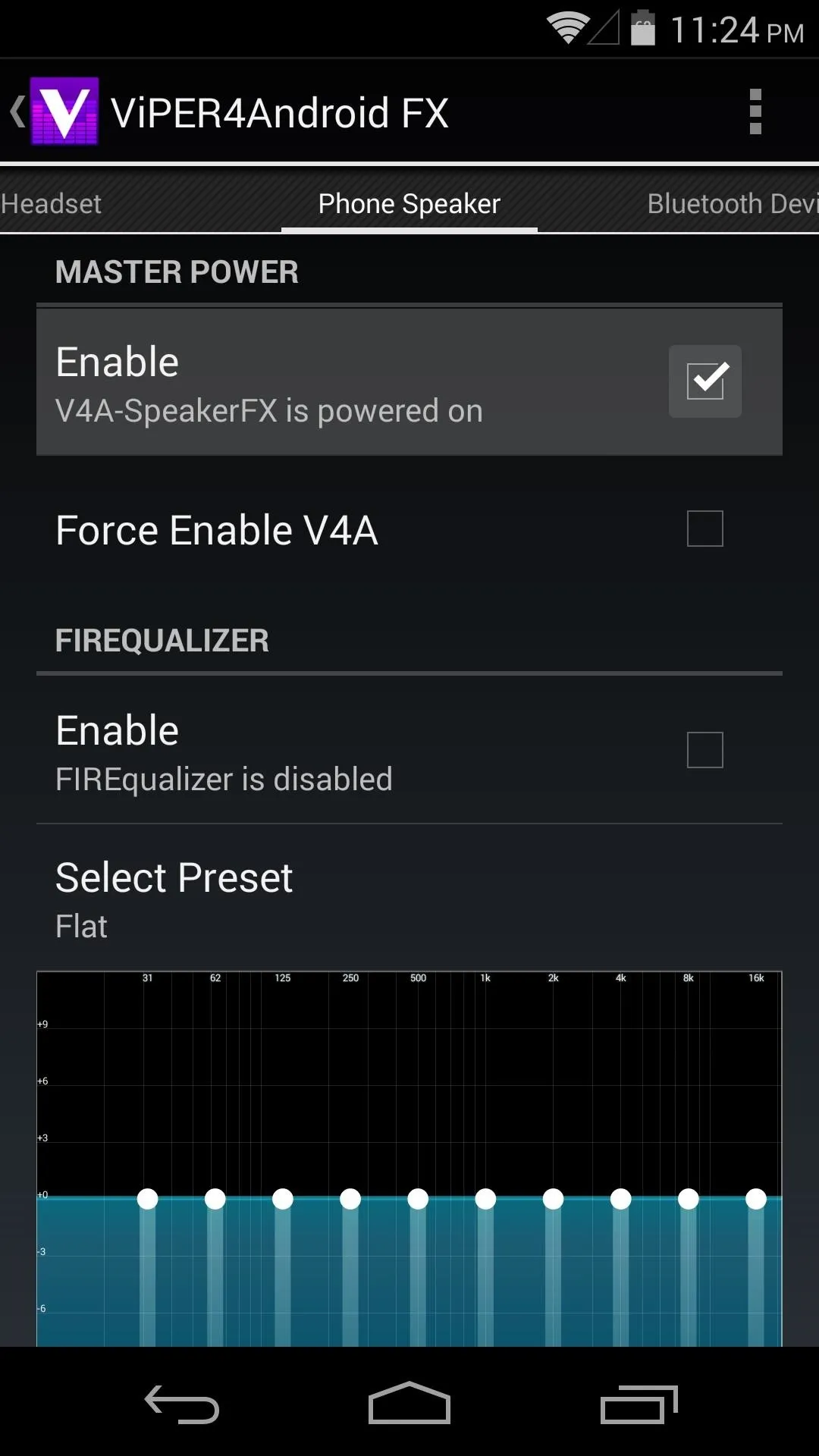Select the Phone Speaker tab

(409, 203)
